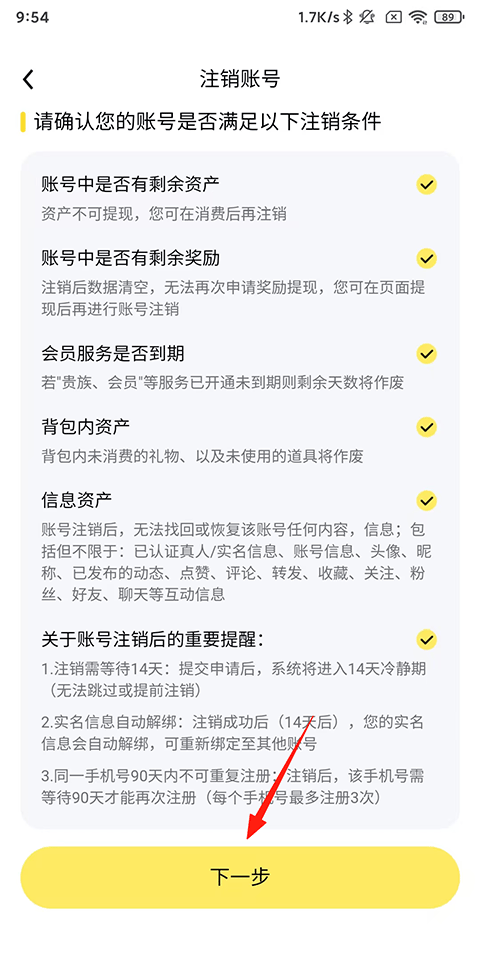The width and height of the screenshot is (480, 960).
Task: Toggle the checkmark for 关于账号注销后的重要提醒
Action: click(426, 640)
